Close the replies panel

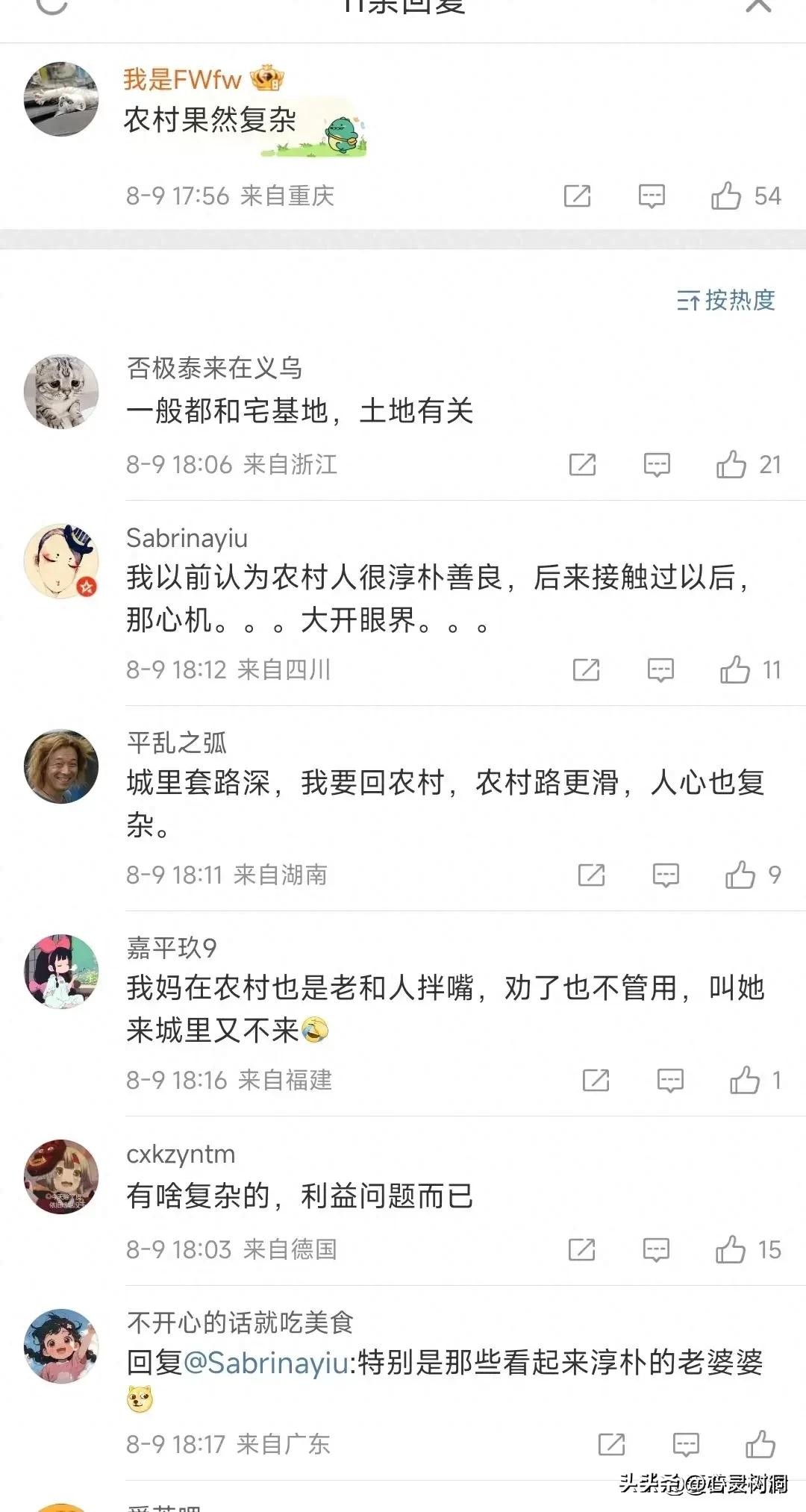[x=758, y=6]
